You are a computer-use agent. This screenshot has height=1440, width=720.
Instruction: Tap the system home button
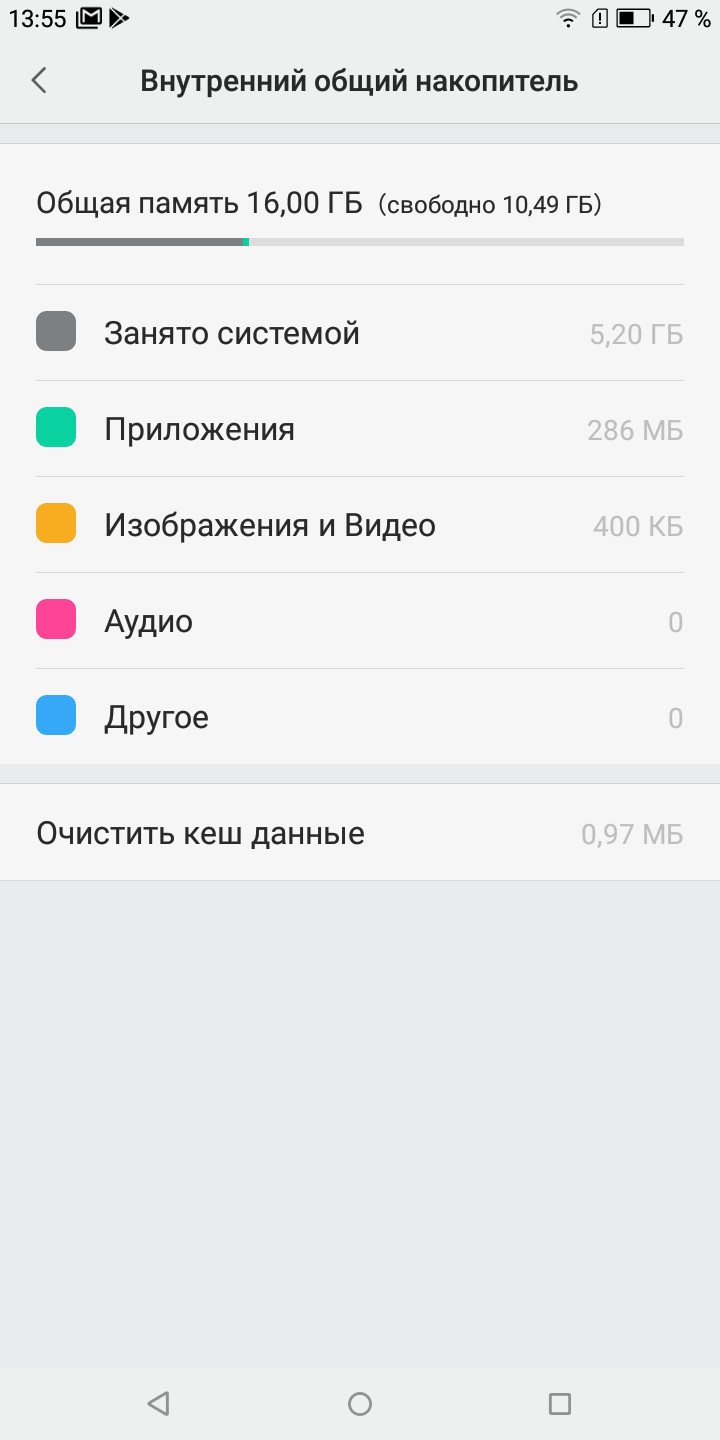click(x=360, y=1404)
